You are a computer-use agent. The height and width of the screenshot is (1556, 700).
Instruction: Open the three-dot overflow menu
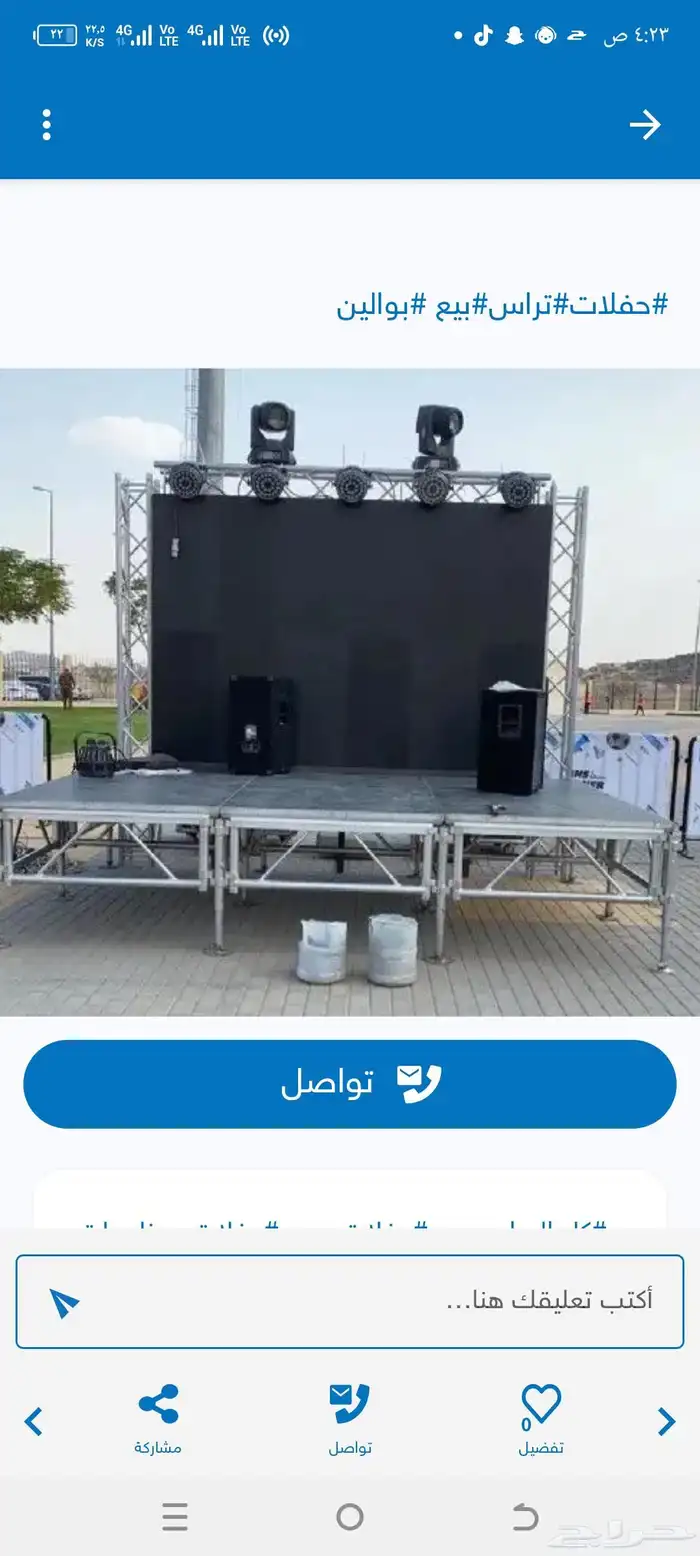coord(46,125)
